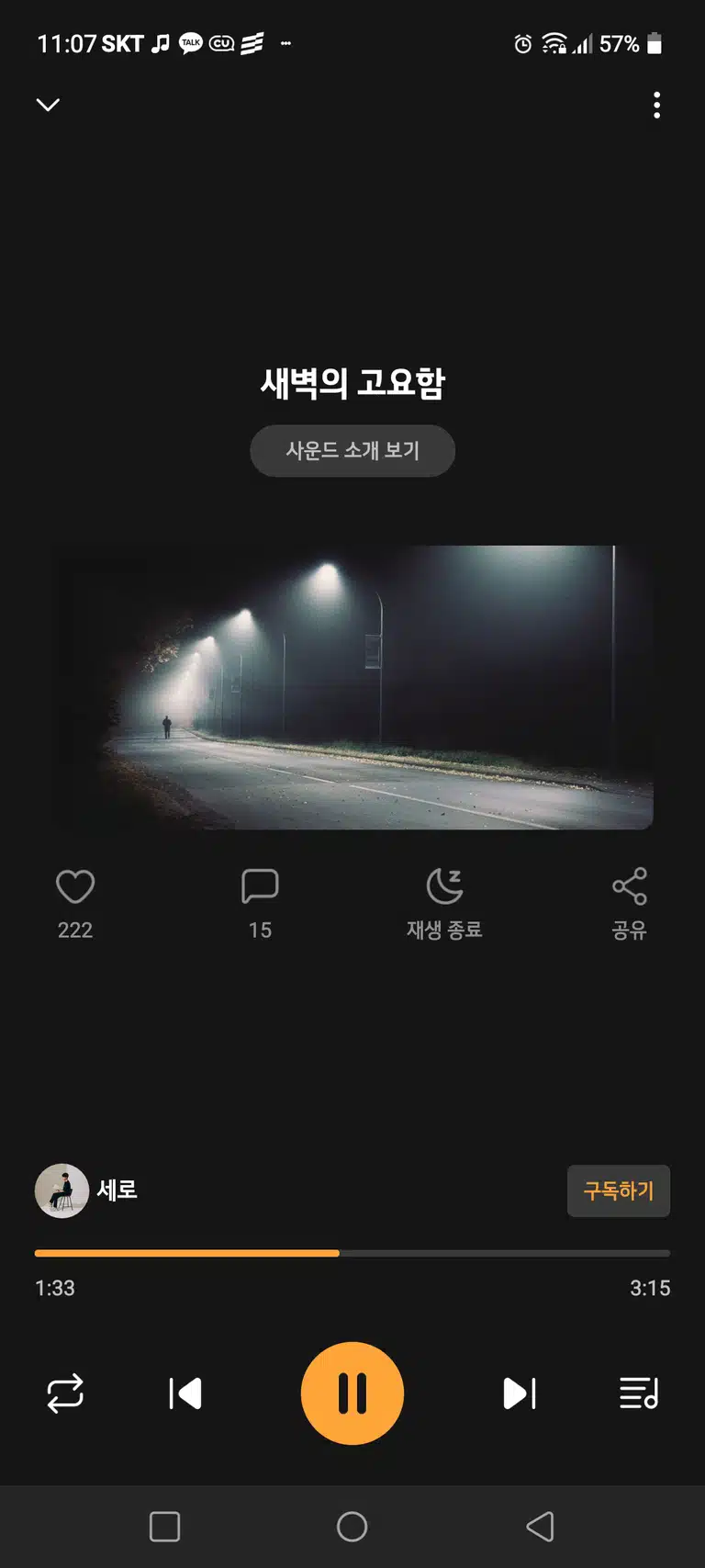The image size is (705, 1568).
Task: Pause the current playback
Action: (x=352, y=1393)
